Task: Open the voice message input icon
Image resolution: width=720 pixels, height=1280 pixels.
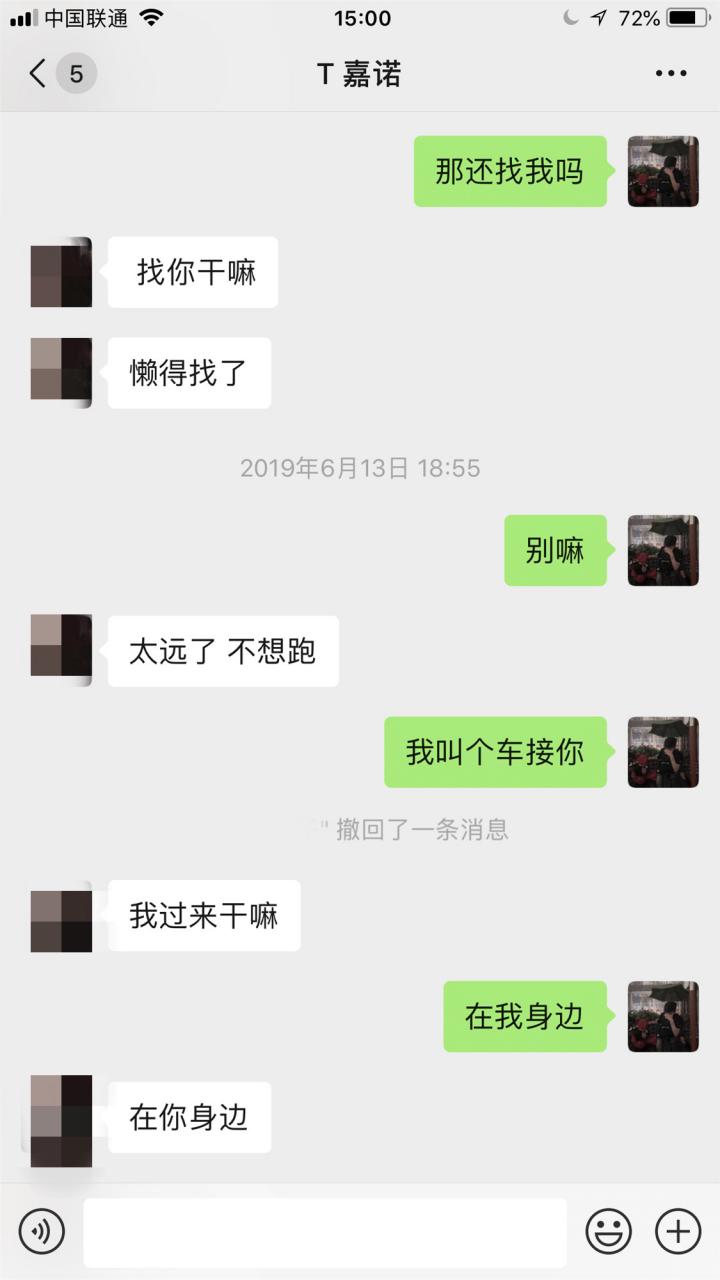Action: pos(40,1231)
